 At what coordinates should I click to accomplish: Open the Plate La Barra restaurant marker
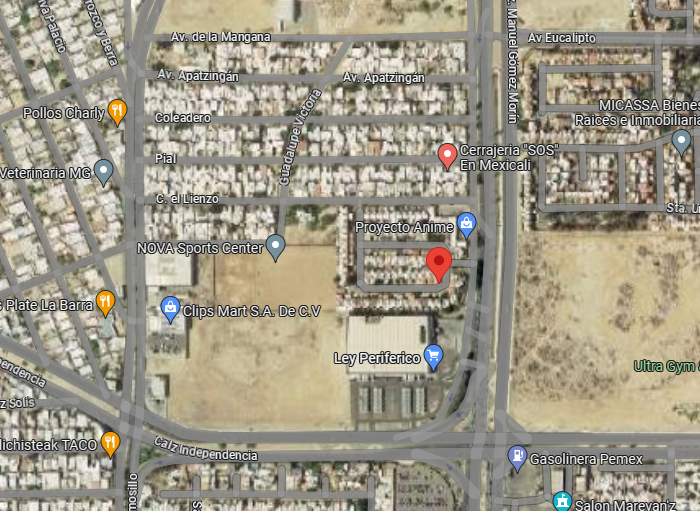105,303
